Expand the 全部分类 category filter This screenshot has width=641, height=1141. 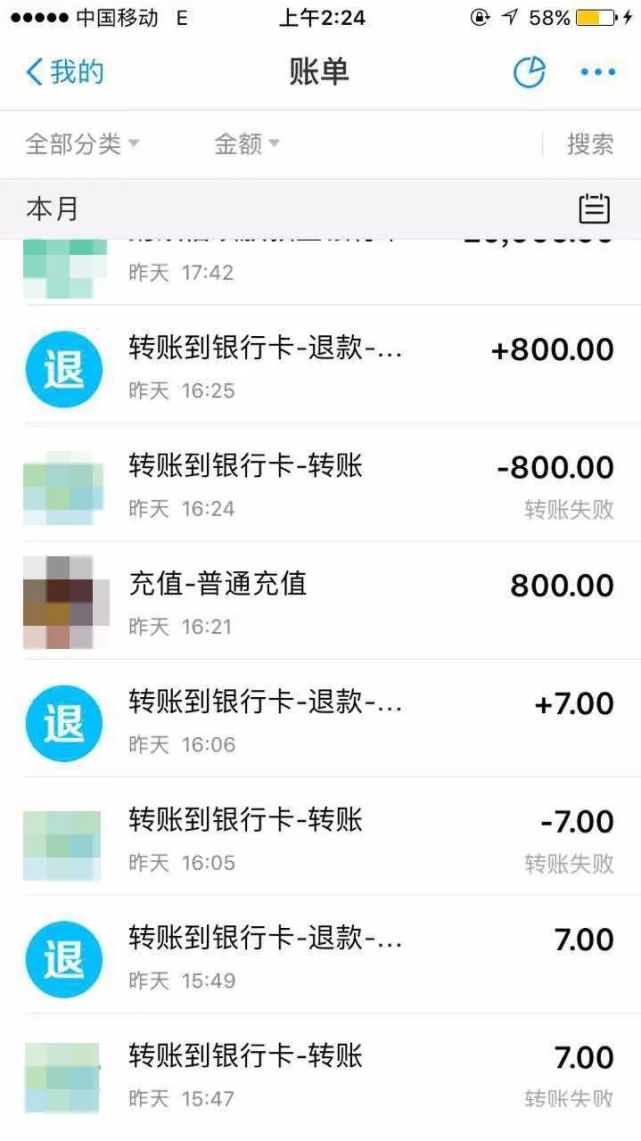(82, 144)
